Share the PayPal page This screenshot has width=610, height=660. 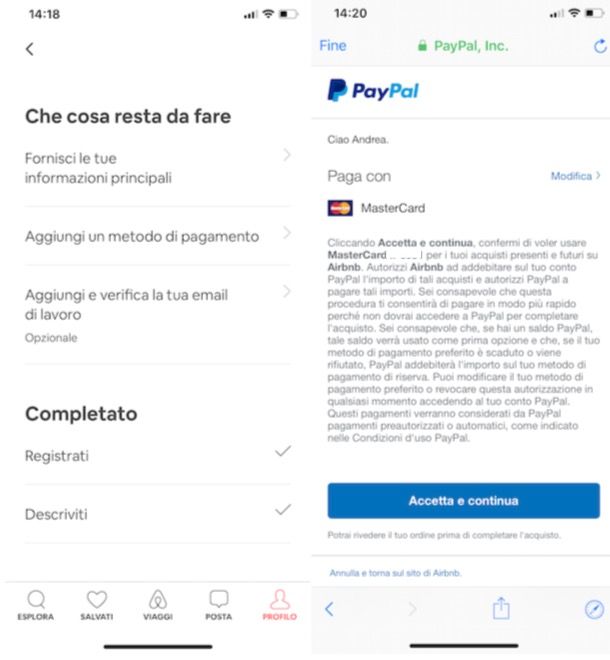pos(501,608)
